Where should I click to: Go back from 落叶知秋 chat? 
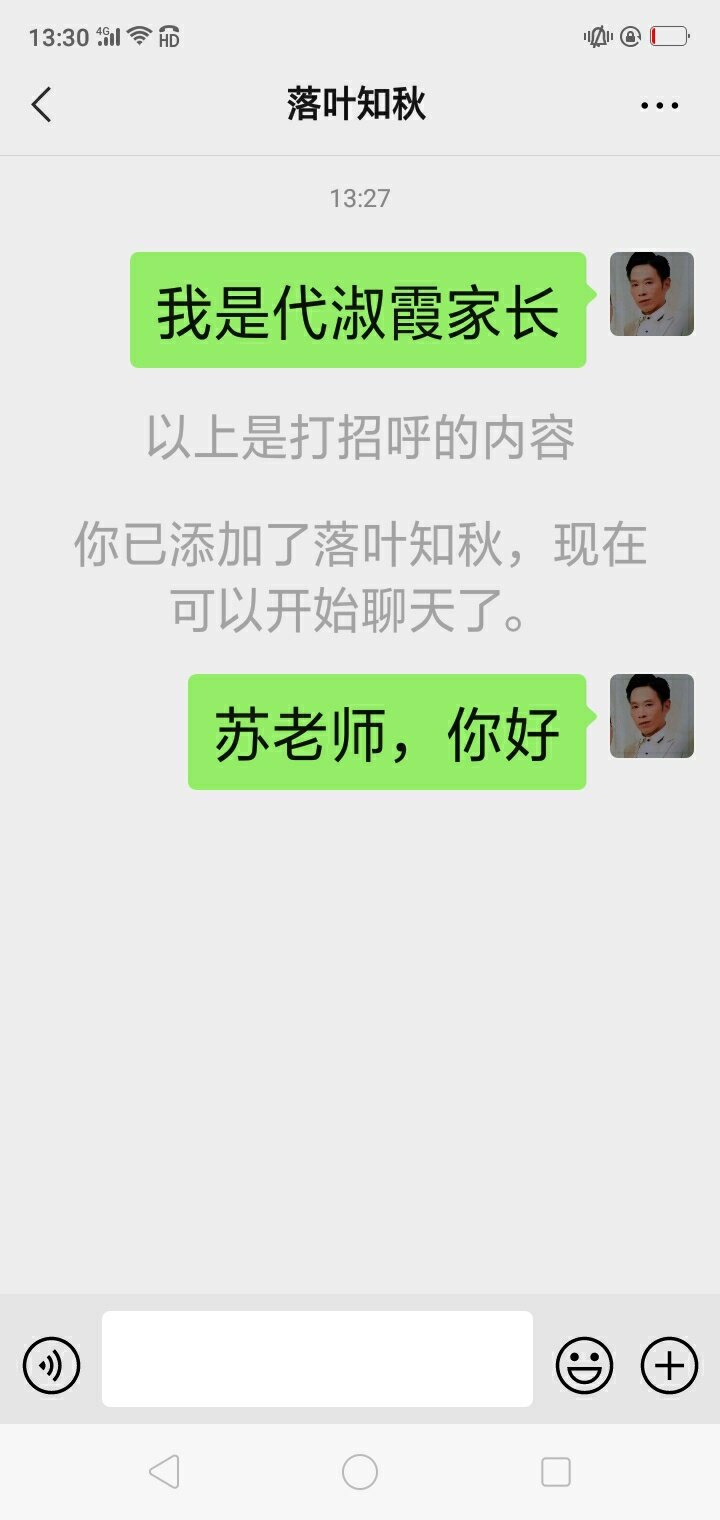[41, 105]
